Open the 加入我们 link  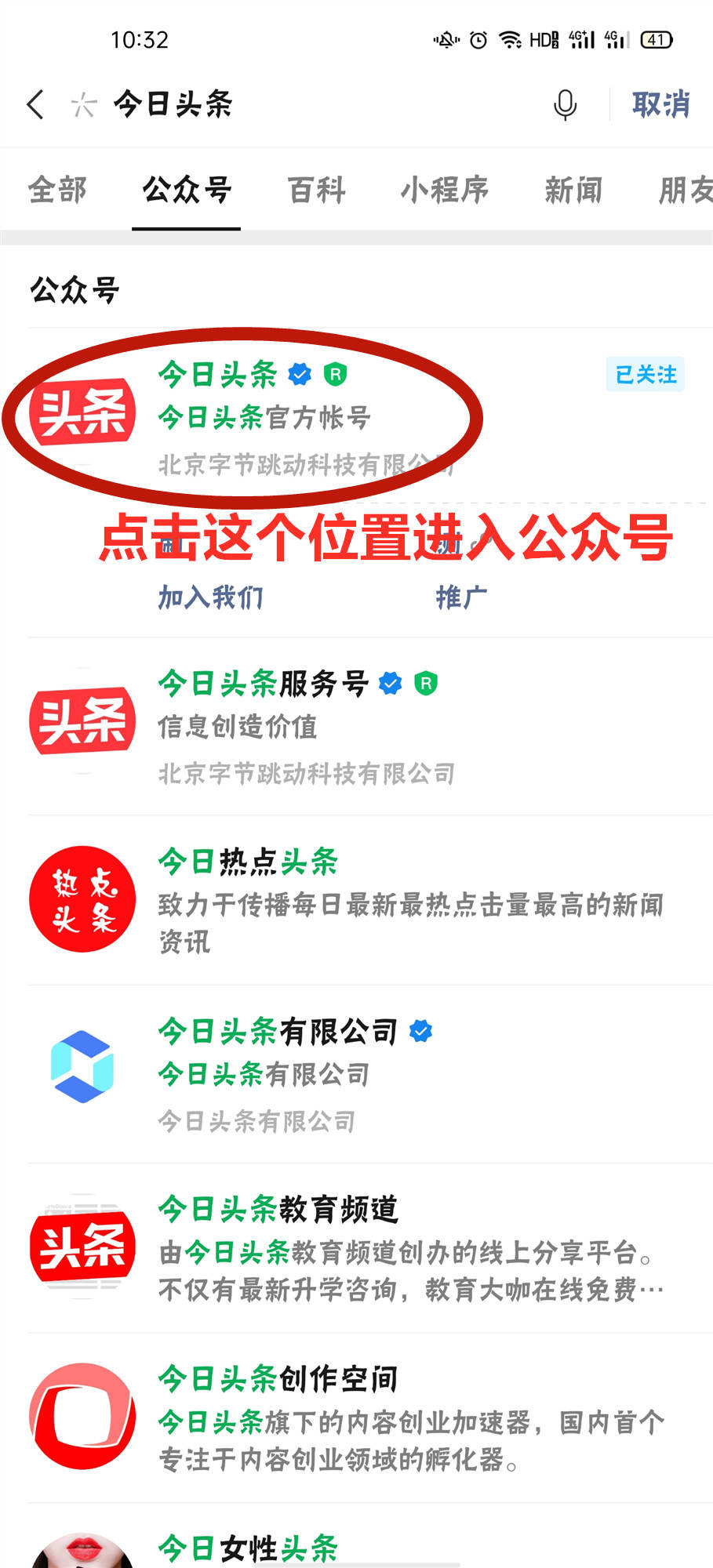pyautogui.click(x=209, y=597)
